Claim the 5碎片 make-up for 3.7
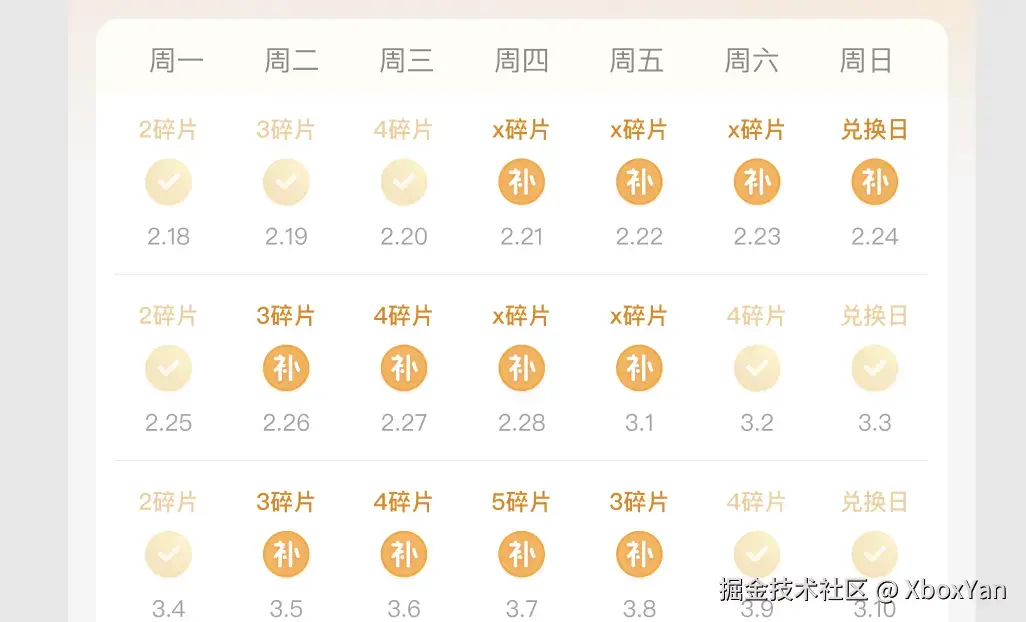Screen dimensions: 1026x622 tap(521, 555)
